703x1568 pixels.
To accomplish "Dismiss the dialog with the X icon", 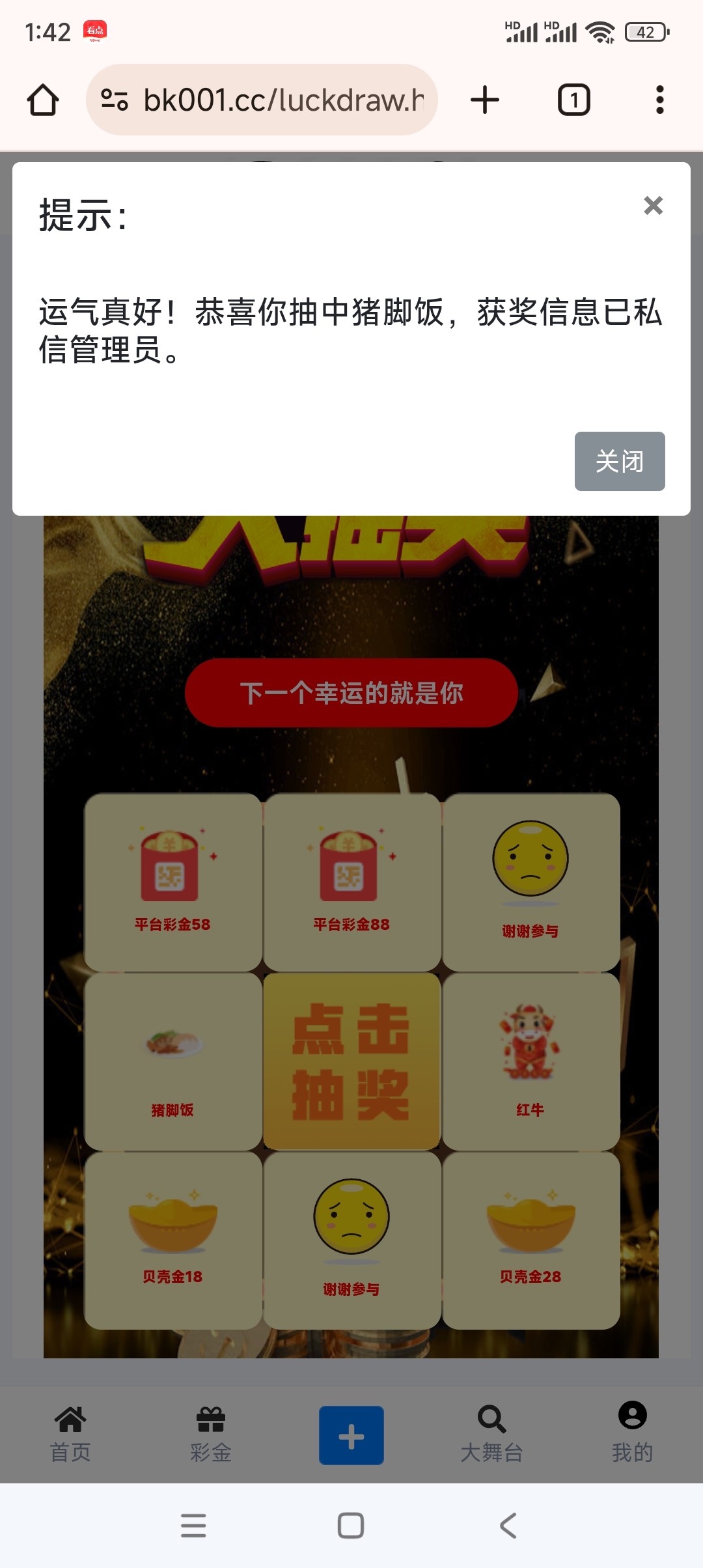I will click(653, 206).
